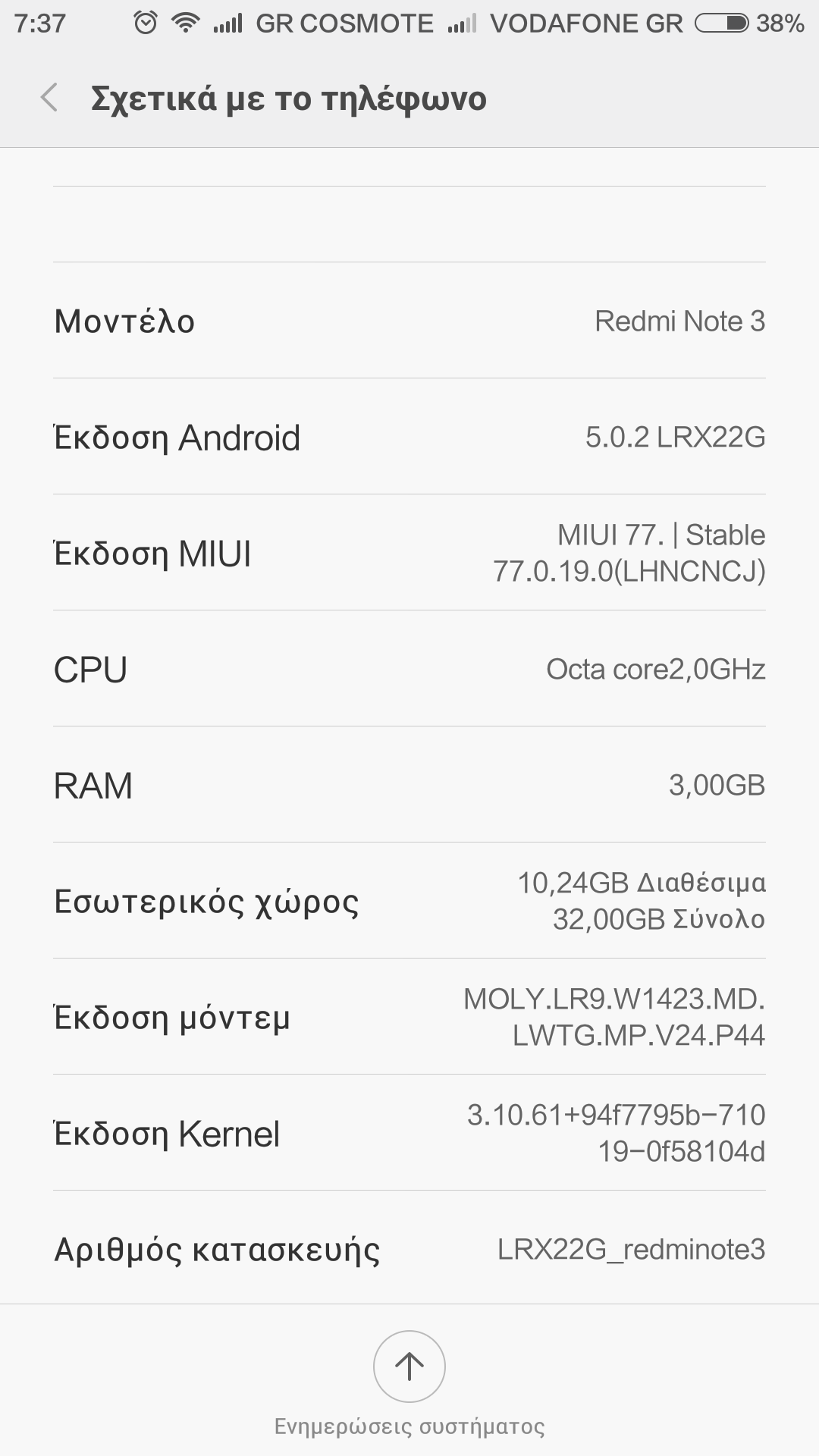Tap the Έκδοση MIUI row
Viewport: 819px width, 1456px height.
[x=409, y=554]
